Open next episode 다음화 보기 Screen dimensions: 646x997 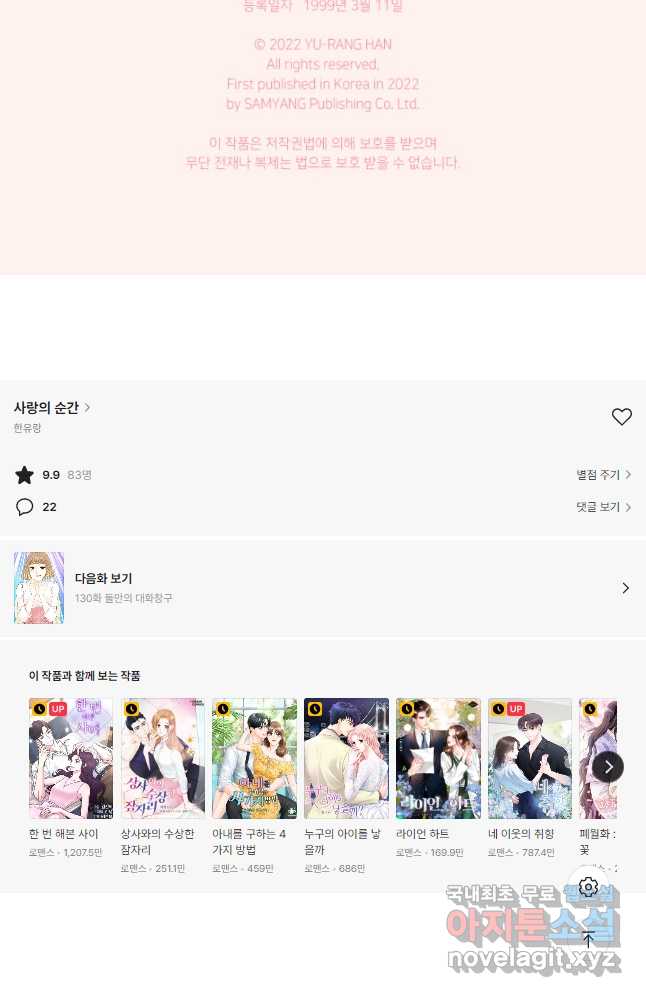point(322,588)
